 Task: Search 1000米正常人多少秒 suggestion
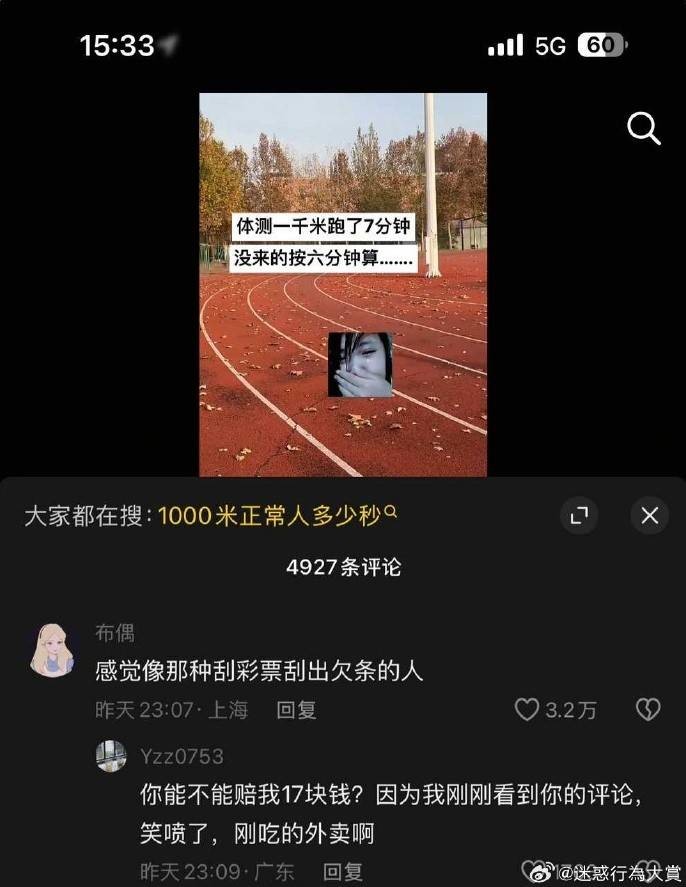pos(277,516)
